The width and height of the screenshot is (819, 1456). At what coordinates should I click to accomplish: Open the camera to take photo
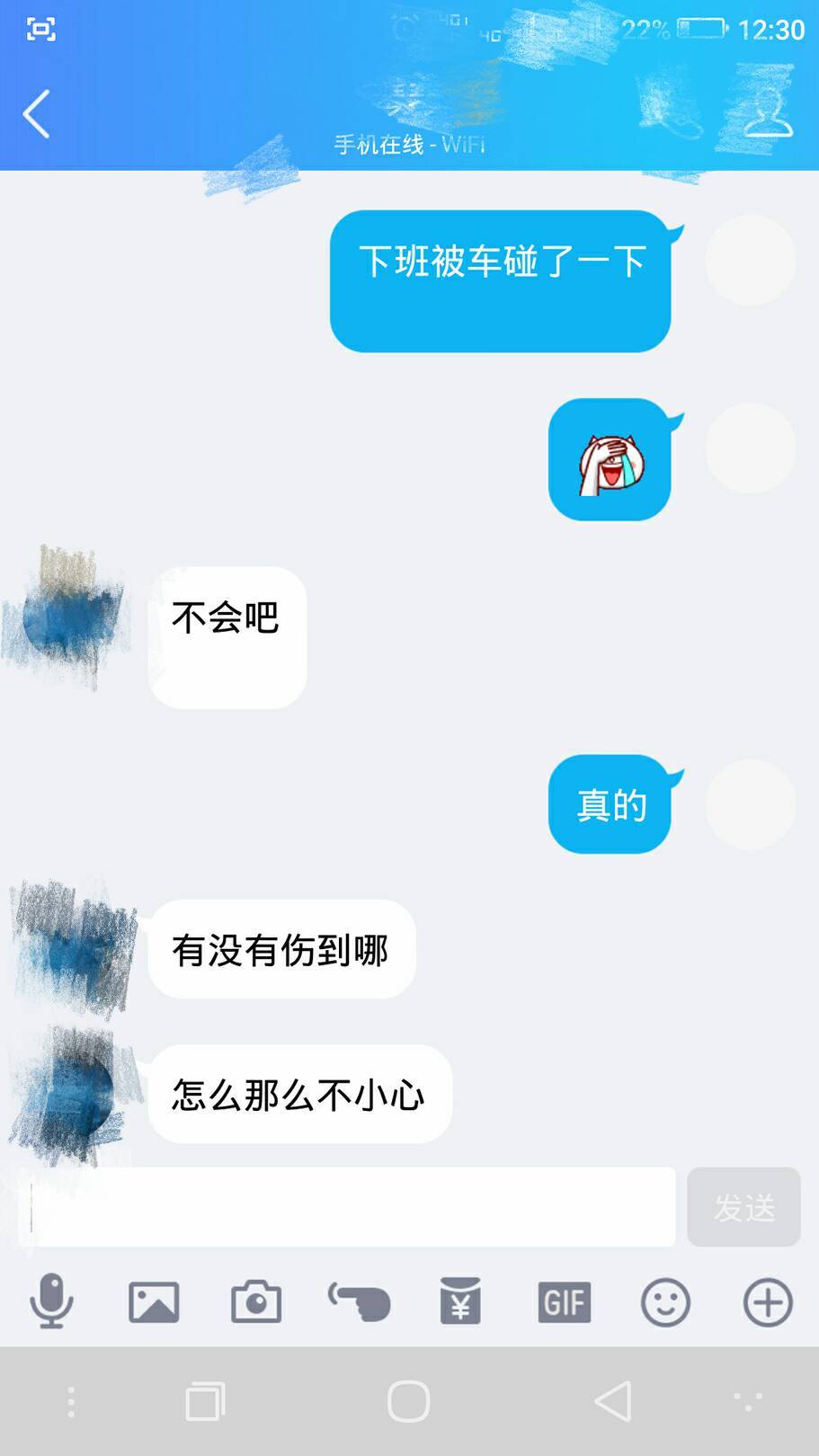tap(256, 1301)
